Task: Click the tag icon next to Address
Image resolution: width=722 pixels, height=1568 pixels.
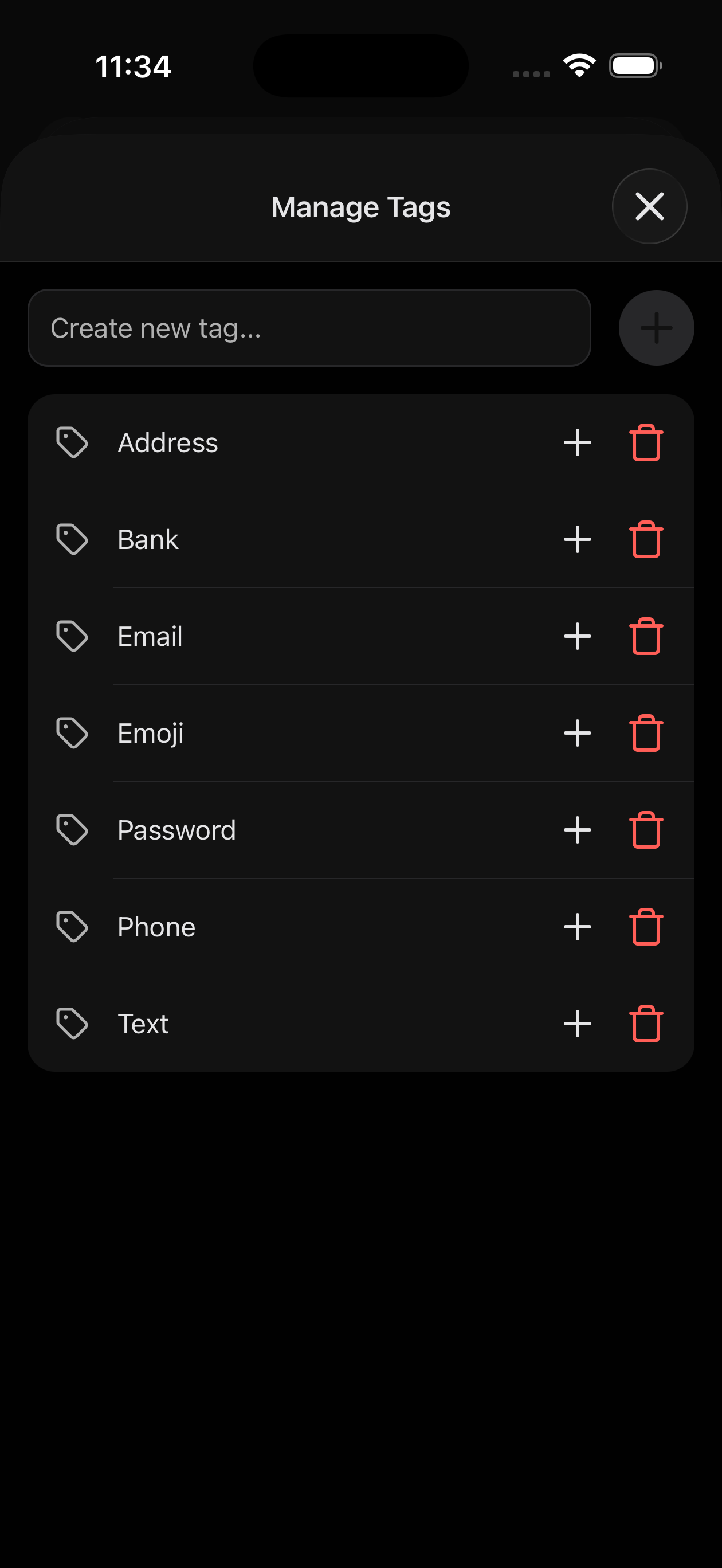Action: [x=72, y=442]
